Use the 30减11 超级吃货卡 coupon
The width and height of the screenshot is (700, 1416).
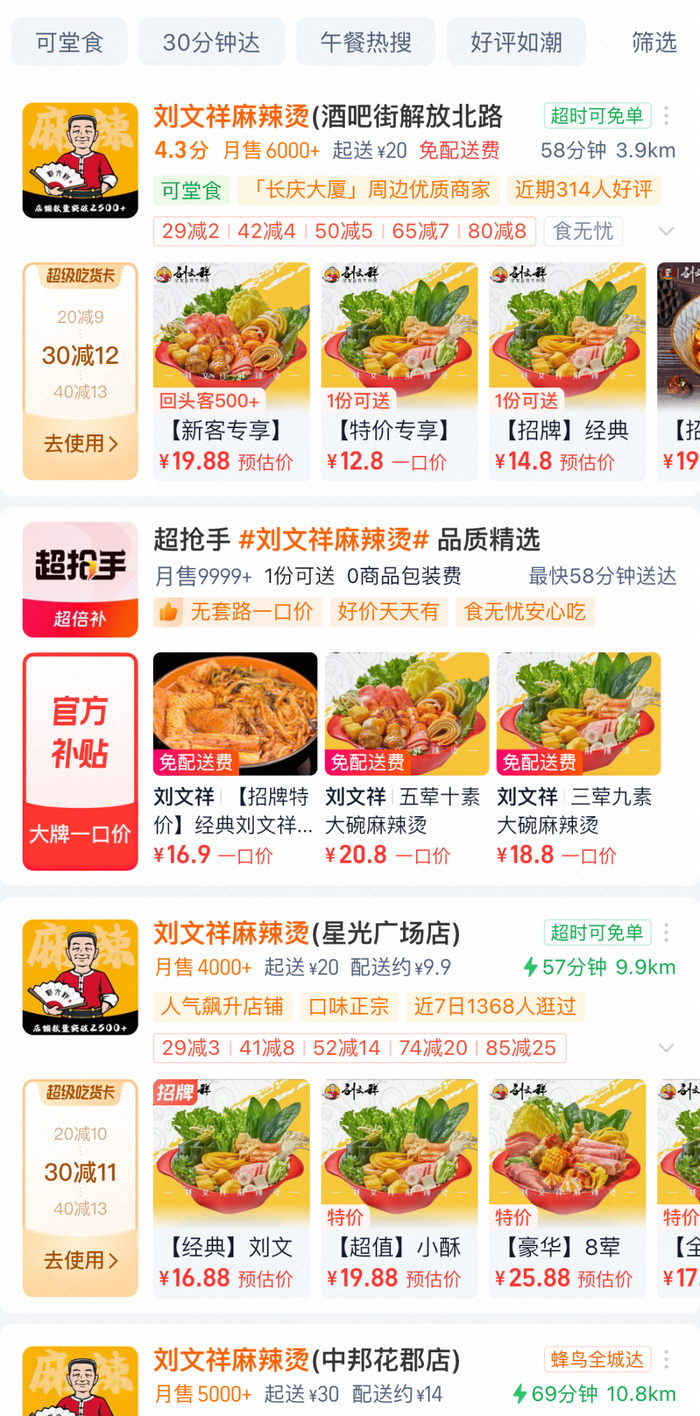(x=80, y=1260)
